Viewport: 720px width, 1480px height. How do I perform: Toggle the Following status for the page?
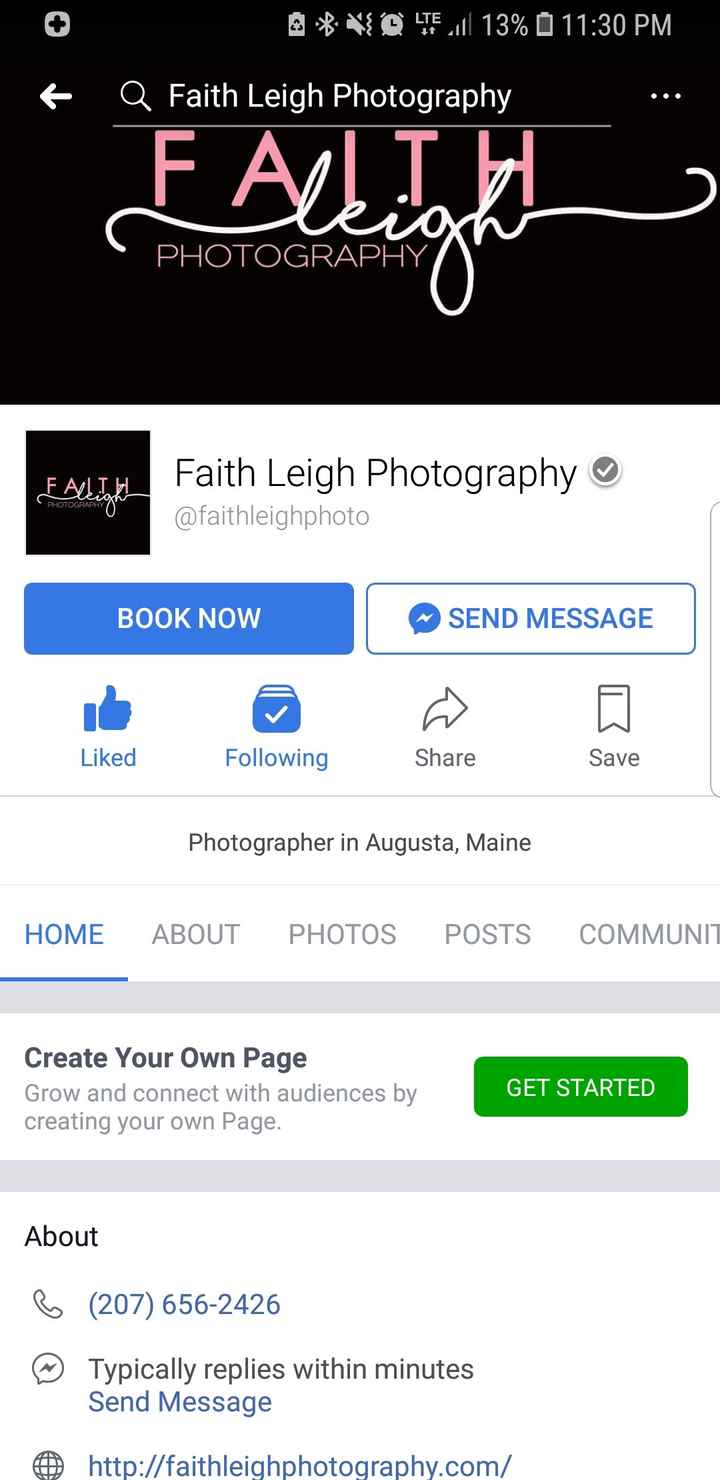[276, 725]
